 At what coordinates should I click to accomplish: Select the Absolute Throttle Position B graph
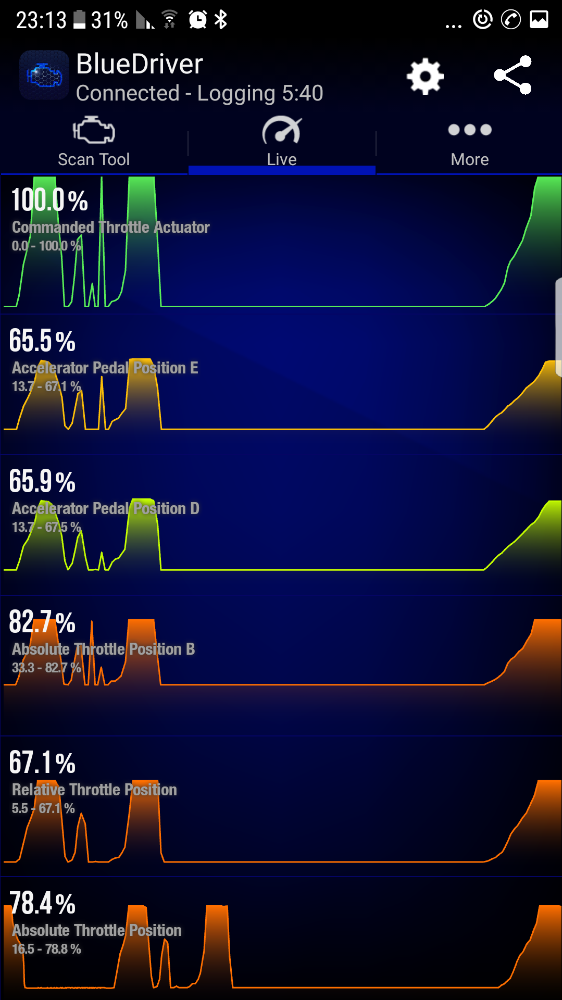281,665
